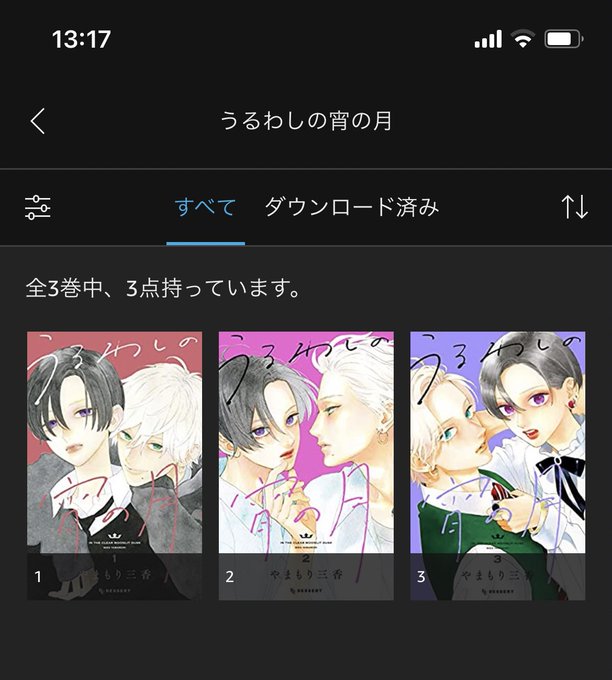Open volume 1 of うるわしの宵の月

[115, 466]
